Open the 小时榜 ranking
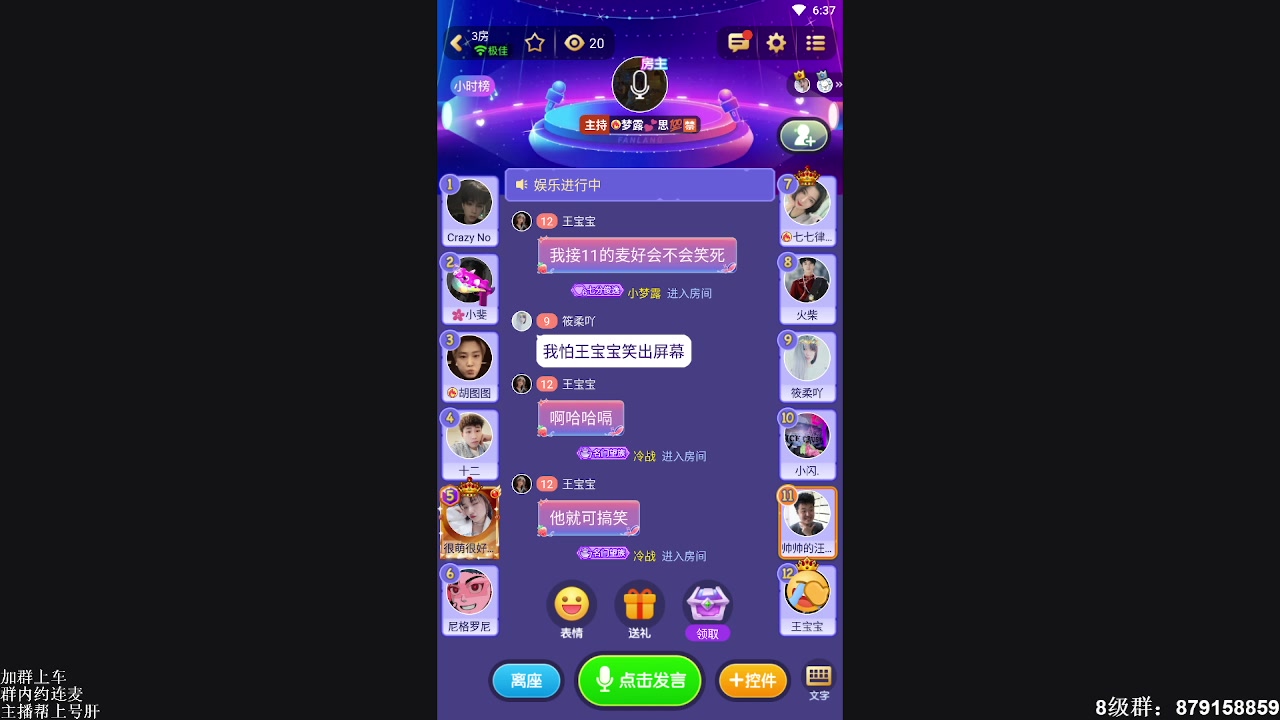Viewport: 1280px width, 720px height. 472,86
